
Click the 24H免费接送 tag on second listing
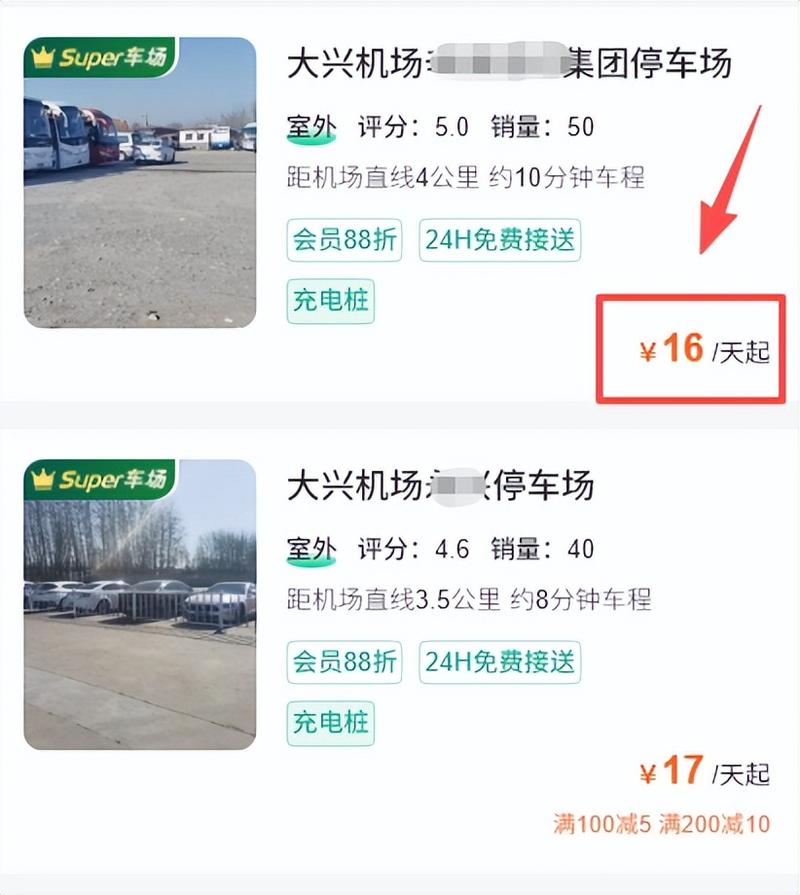[501, 662]
